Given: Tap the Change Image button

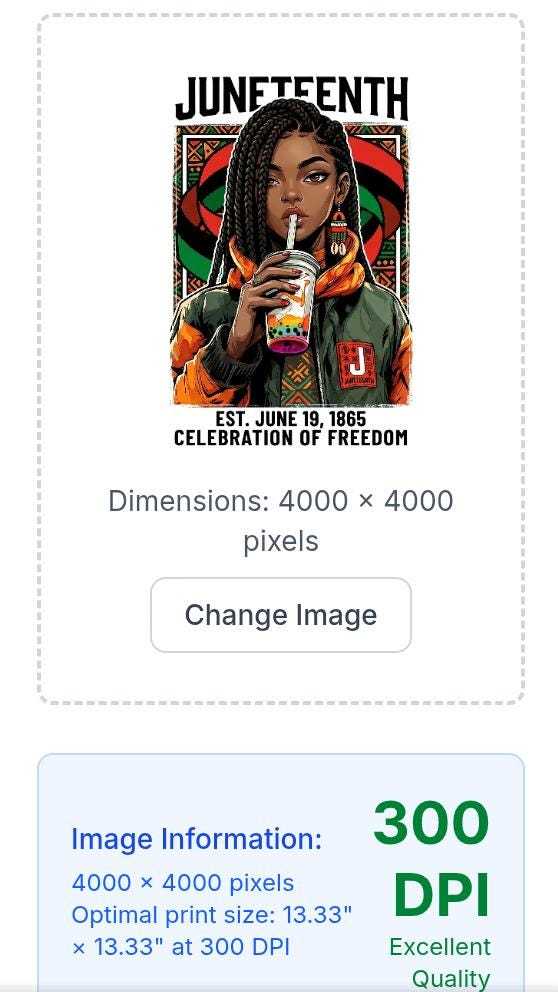Looking at the screenshot, I should 280,614.
